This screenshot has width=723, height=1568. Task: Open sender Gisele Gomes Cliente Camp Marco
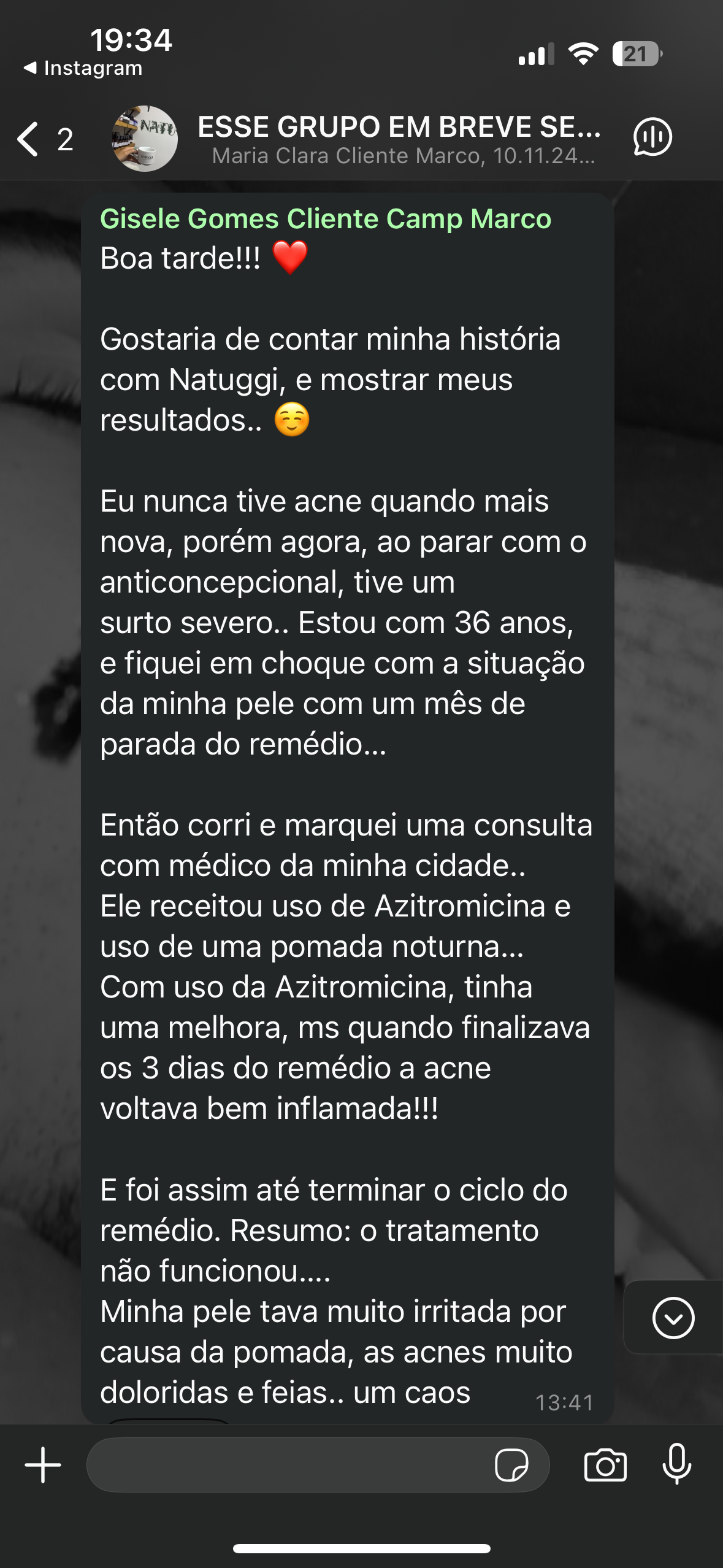pos(325,219)
